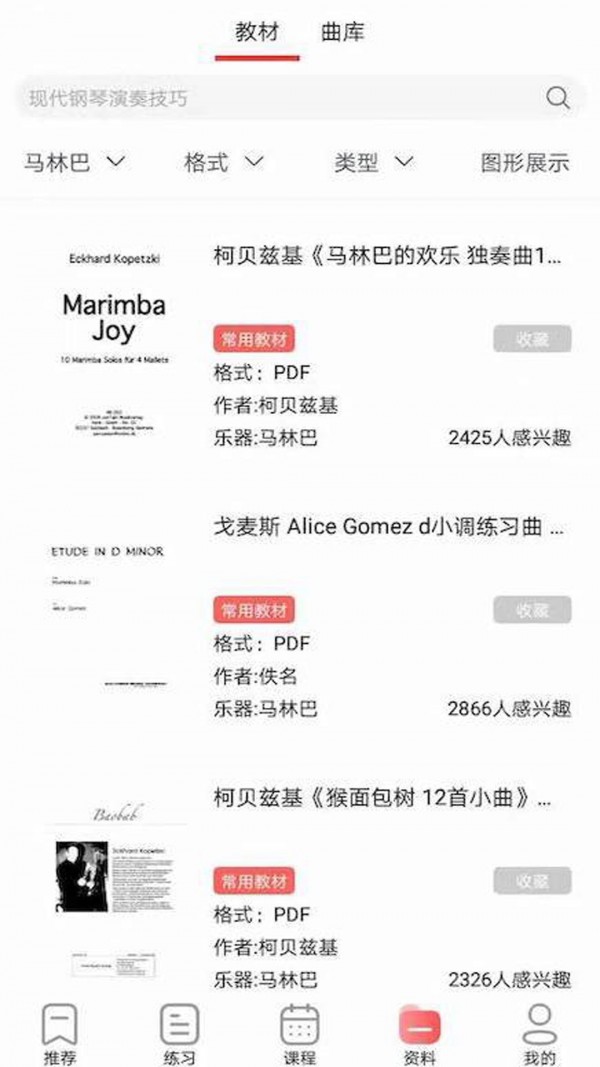Open the 我的 profile tab

pyautogui.click(x=539, y=1033)
